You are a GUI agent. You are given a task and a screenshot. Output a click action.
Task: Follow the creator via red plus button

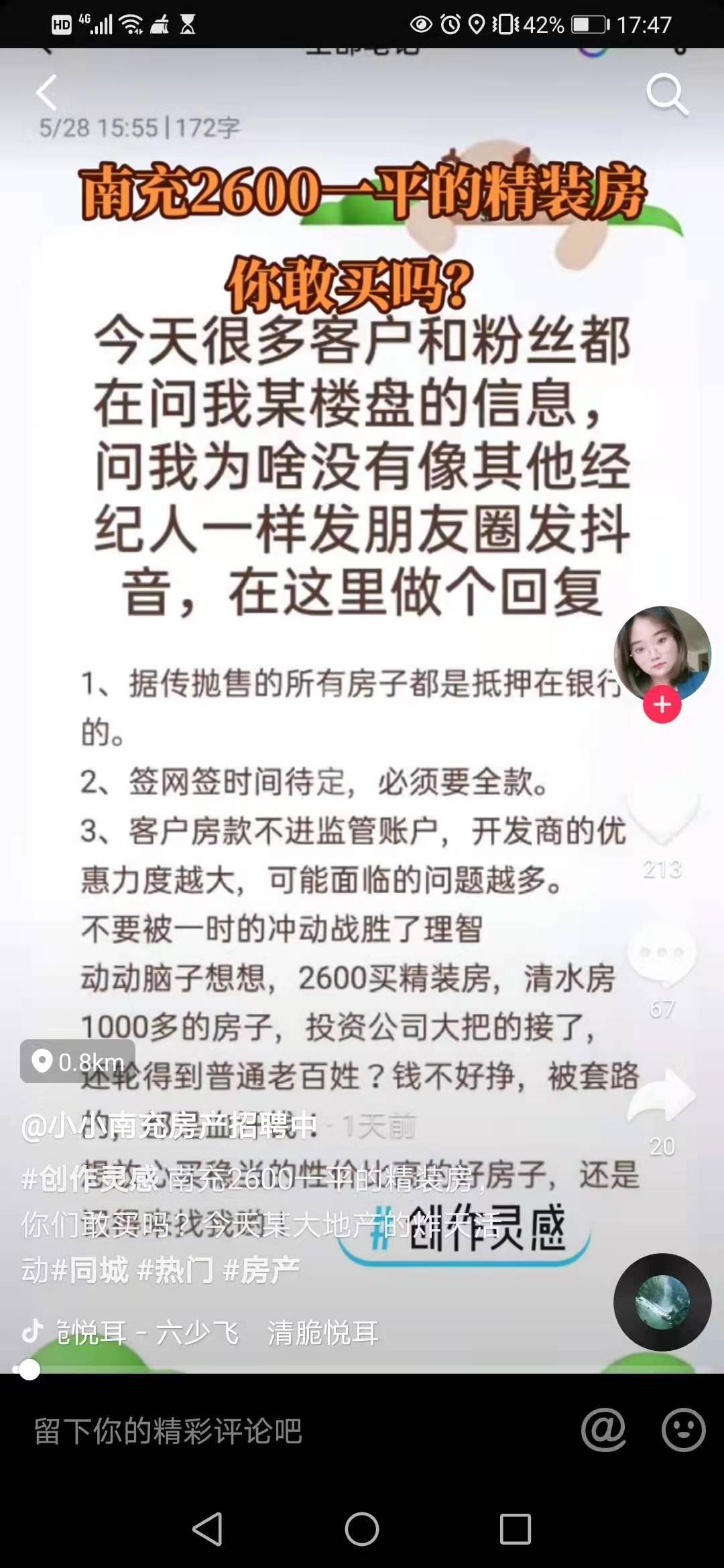pyautogui.click(x=662, y=705)
